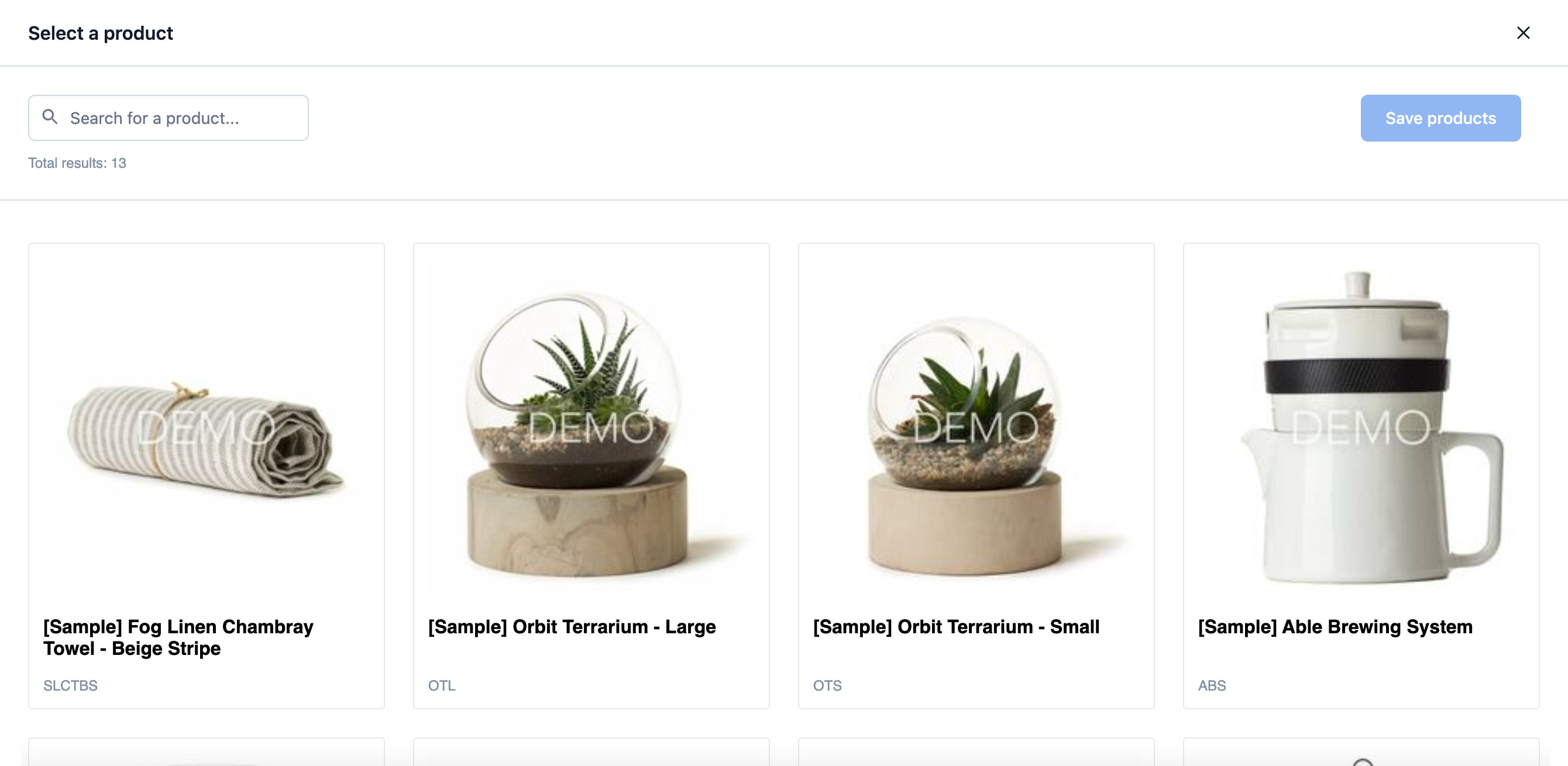Select the Able Brewing System card

click(1360, 475)
